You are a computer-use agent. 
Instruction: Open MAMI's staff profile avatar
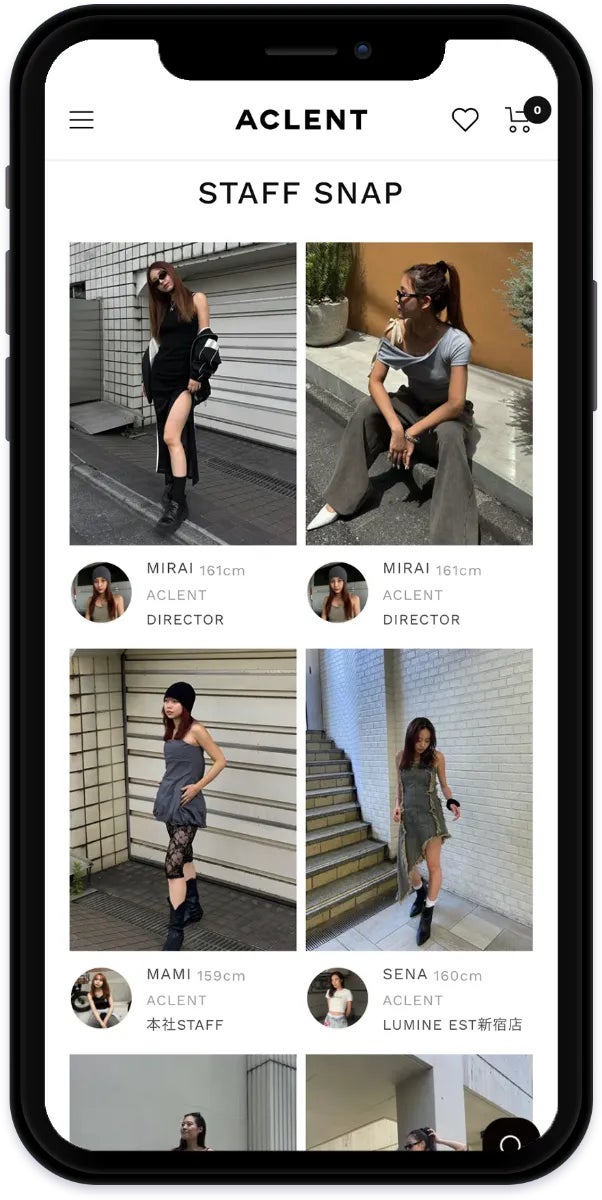coord(101,998)
